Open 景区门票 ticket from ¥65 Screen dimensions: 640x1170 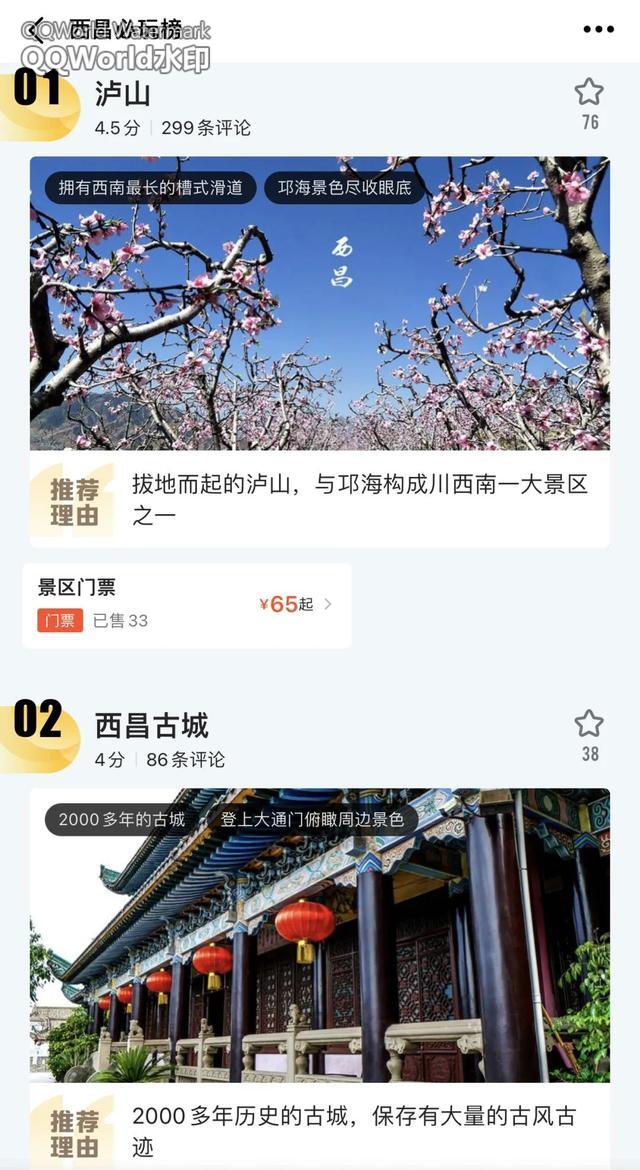coord(186,605)
